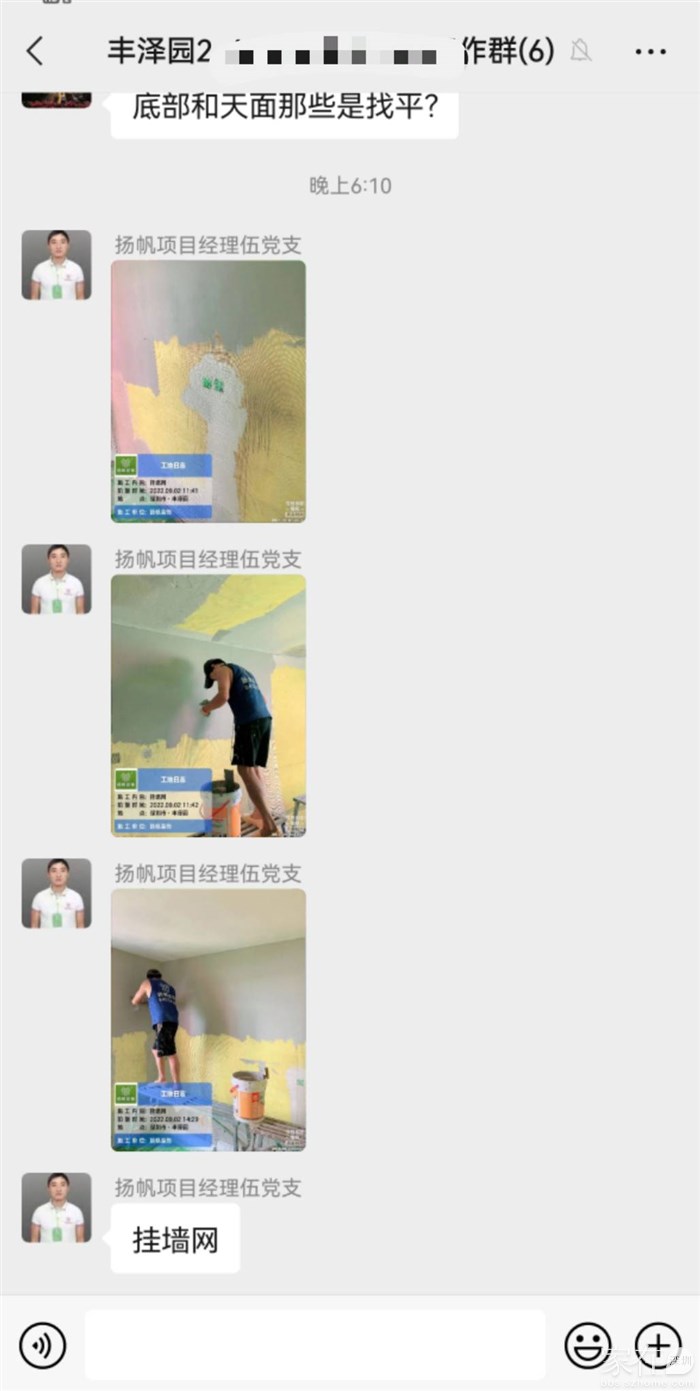The image size is (700, 1391).
Task: Switch to voice message input
Action: pos(42,1345)
